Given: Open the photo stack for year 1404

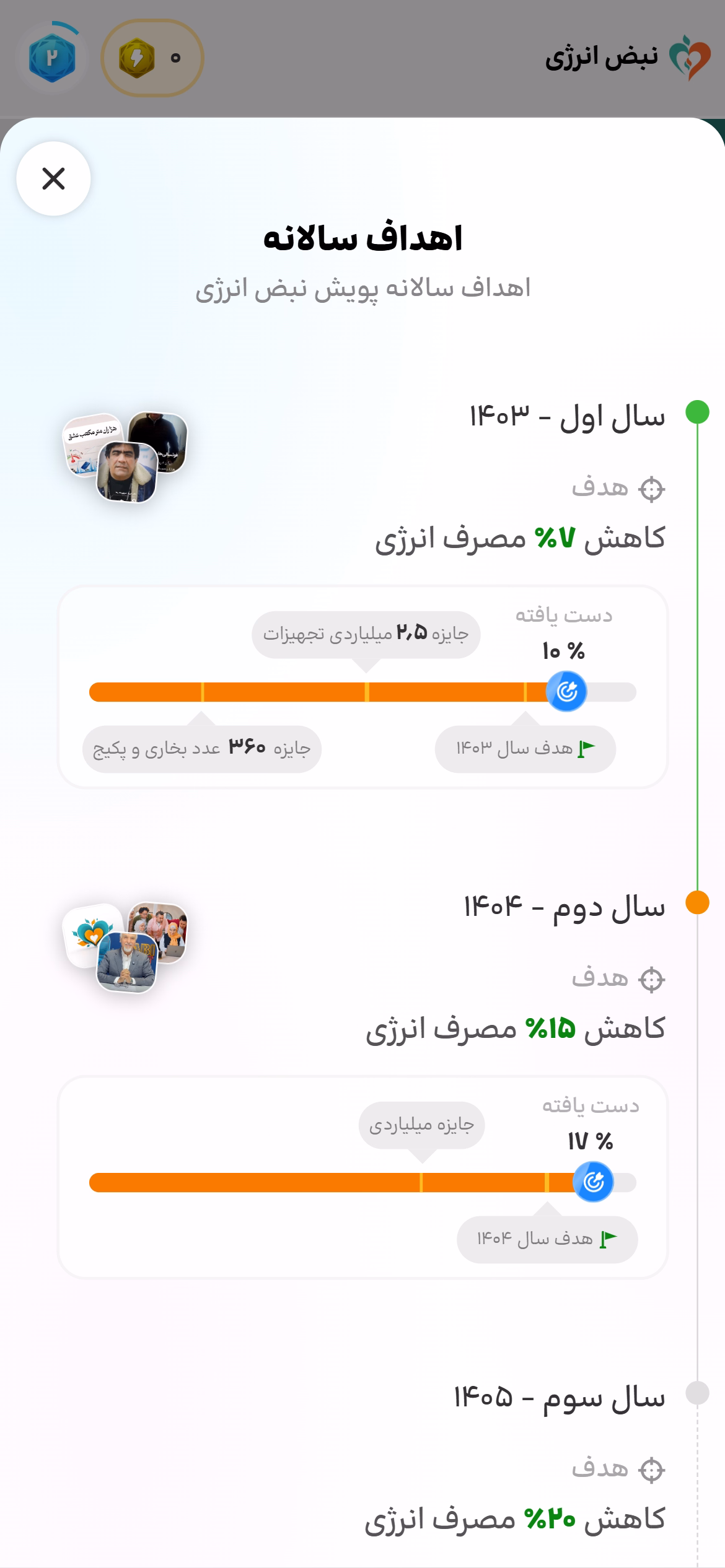Looking at the screenshot, I should point(126,947).
